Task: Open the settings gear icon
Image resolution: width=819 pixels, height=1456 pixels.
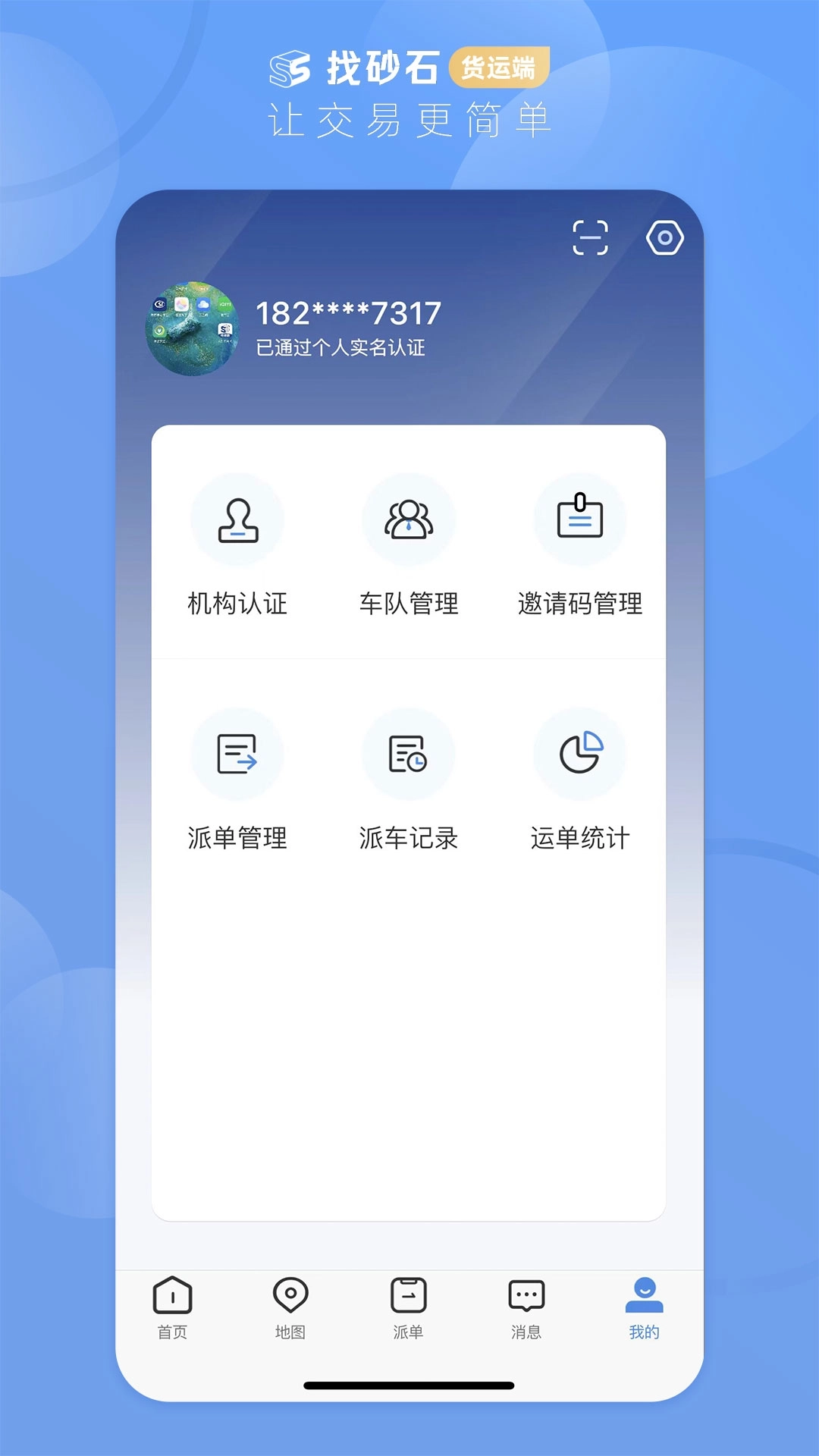Action: [664, 237]
